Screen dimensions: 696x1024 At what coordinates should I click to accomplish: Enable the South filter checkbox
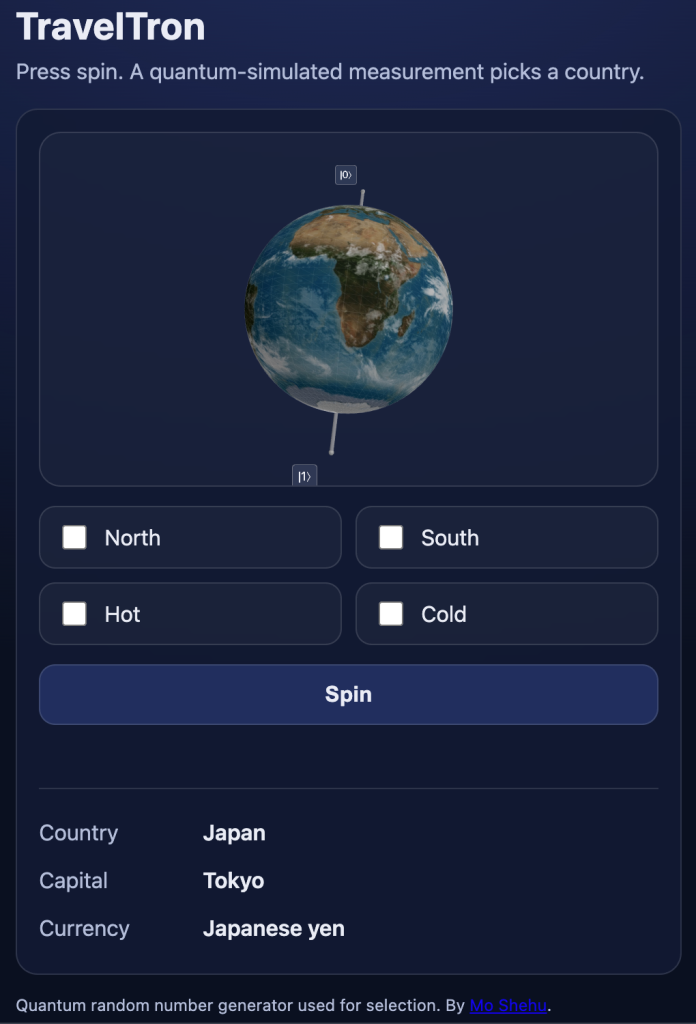pos(391,538)
